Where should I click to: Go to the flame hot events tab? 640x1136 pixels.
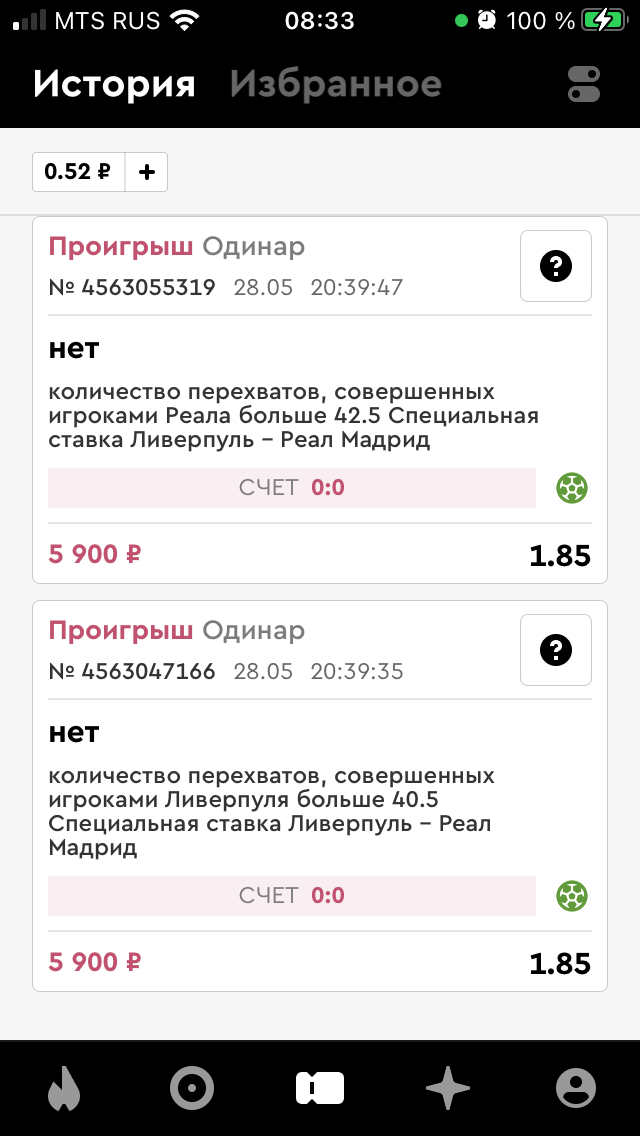click(x=64, y=1088)
